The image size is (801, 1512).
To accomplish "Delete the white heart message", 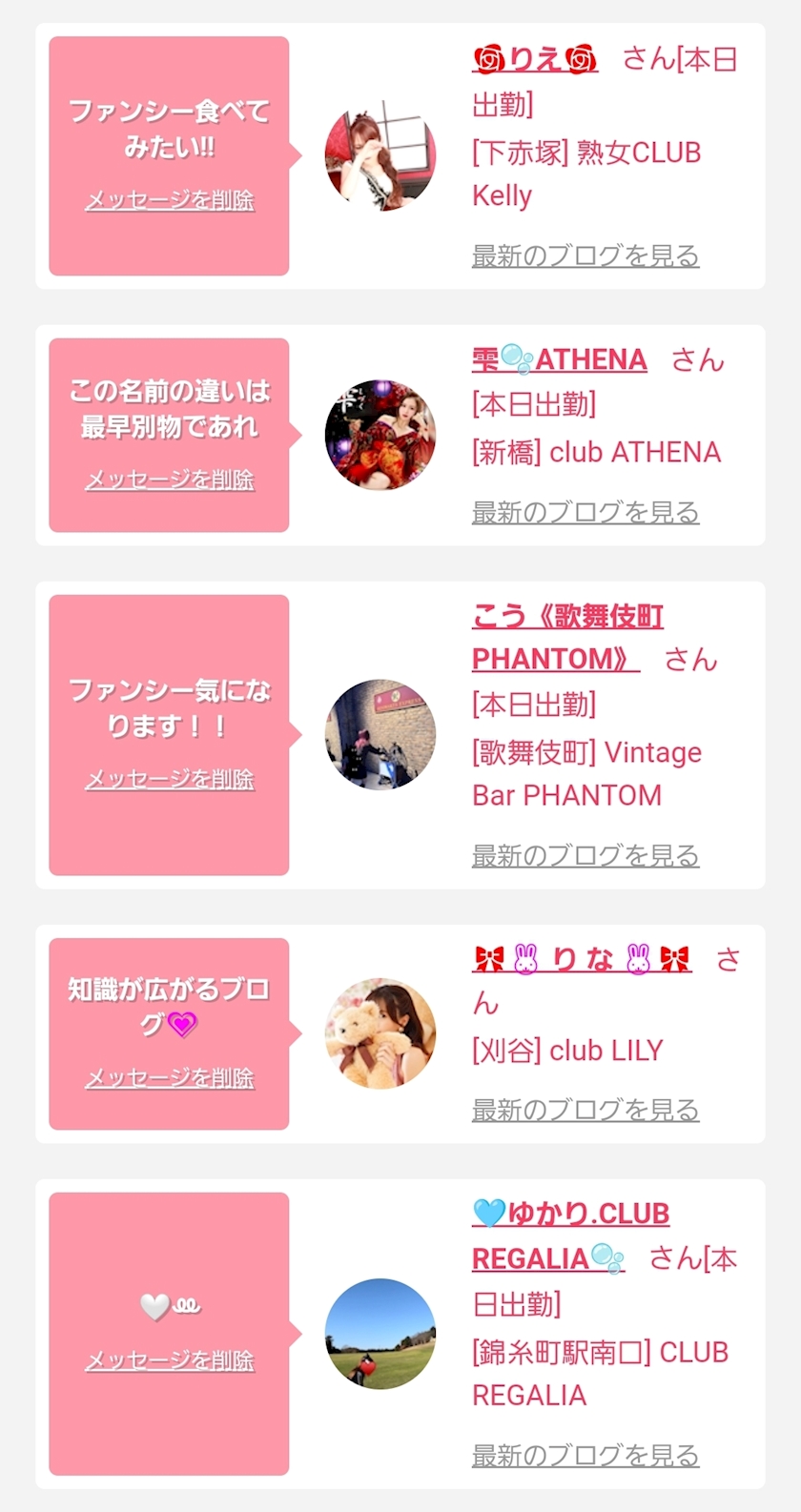I will pos(170,1360).
